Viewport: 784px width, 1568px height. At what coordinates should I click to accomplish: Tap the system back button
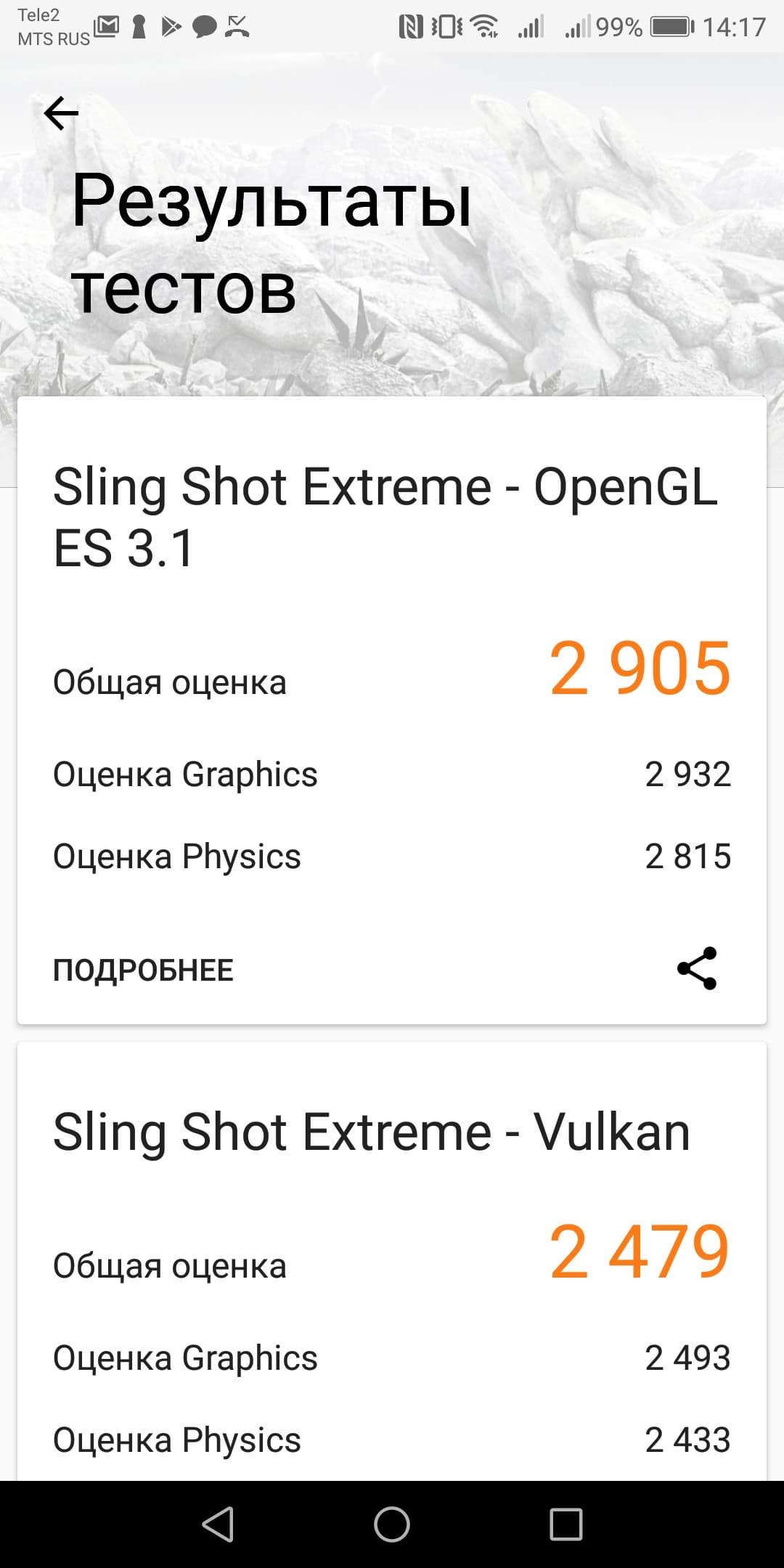[218, 1524]
